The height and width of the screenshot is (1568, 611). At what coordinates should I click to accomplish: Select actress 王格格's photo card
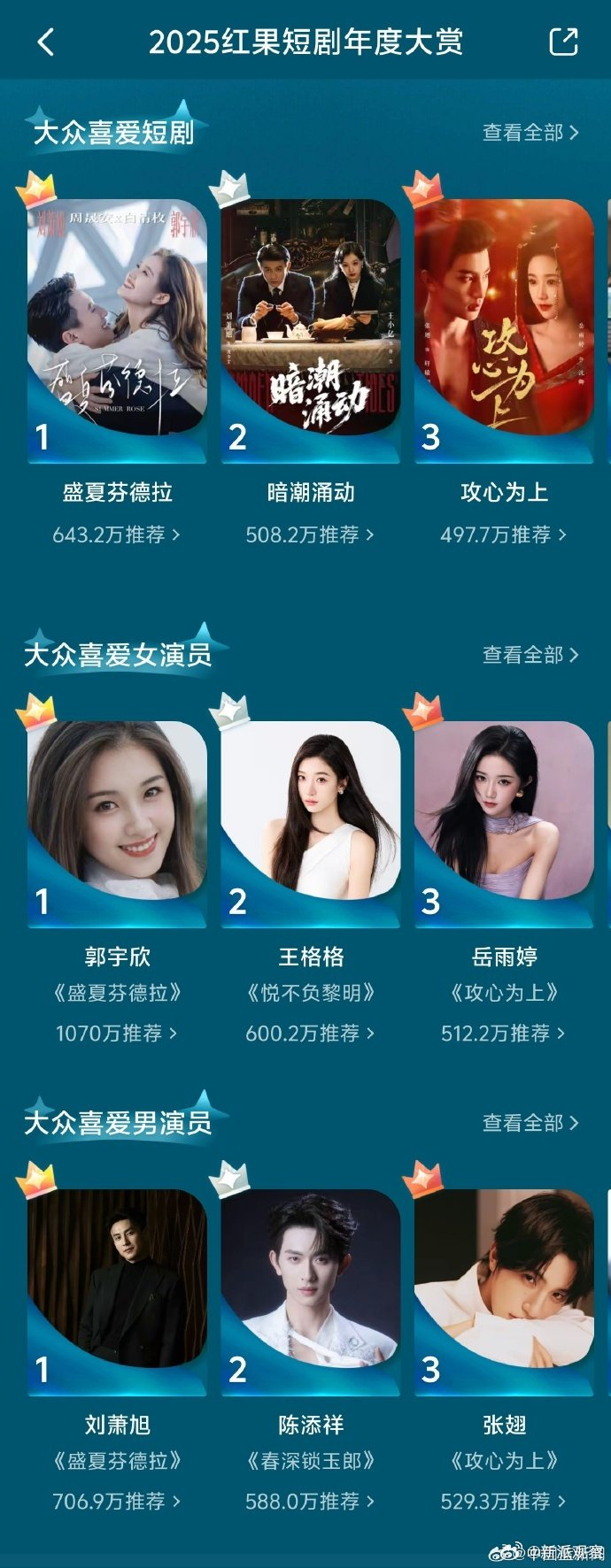point(311,814)
